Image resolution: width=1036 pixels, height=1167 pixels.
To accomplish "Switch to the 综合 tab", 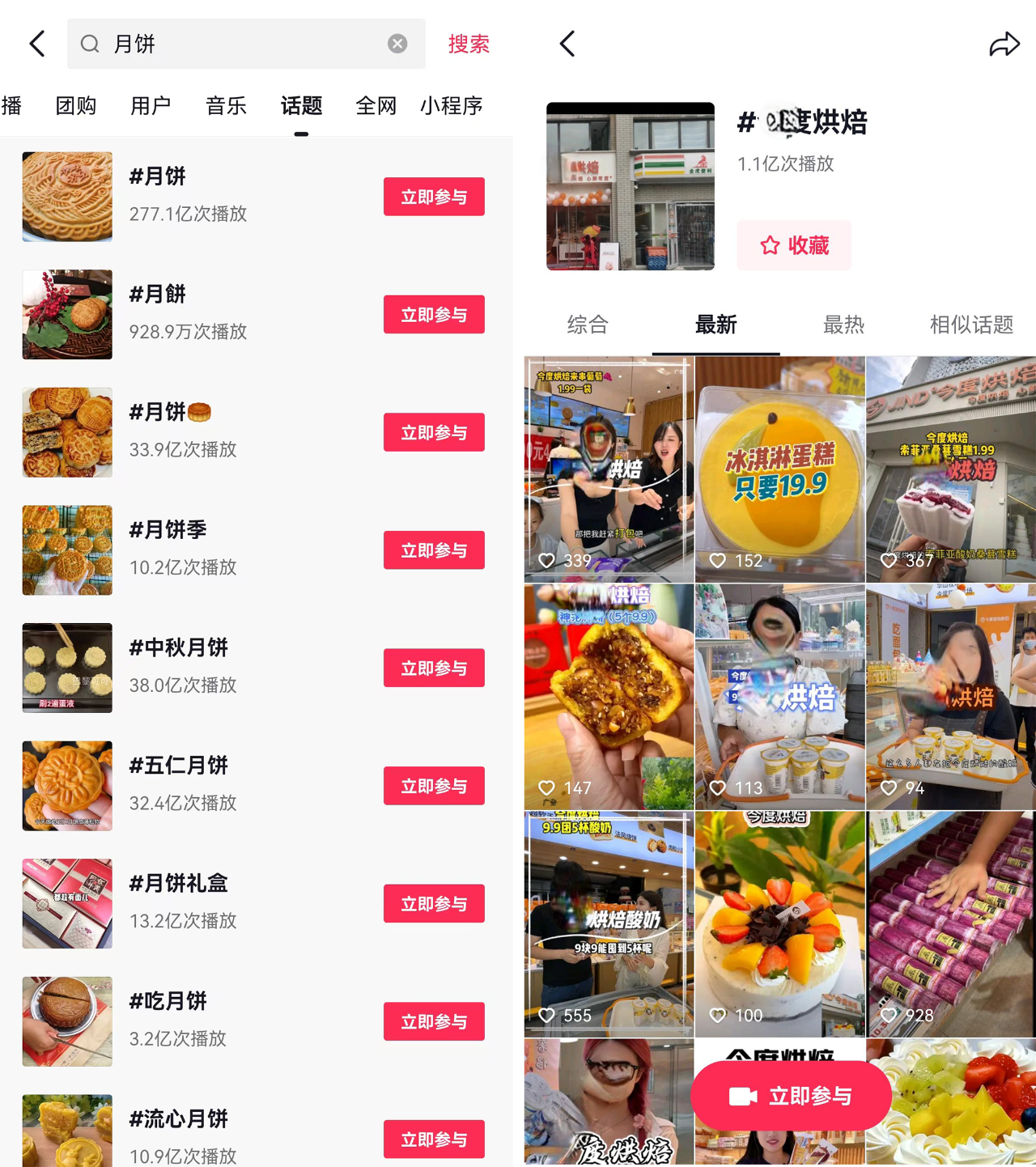I will point(588,325).
